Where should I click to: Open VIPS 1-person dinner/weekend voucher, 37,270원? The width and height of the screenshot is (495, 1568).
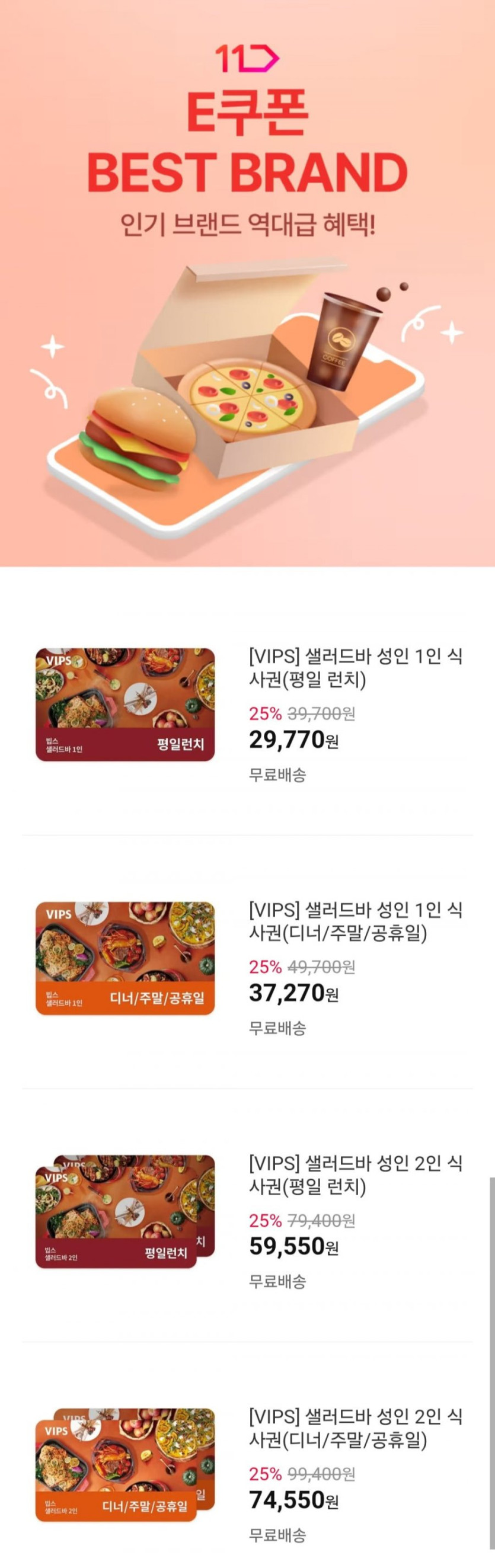[355, 921]
